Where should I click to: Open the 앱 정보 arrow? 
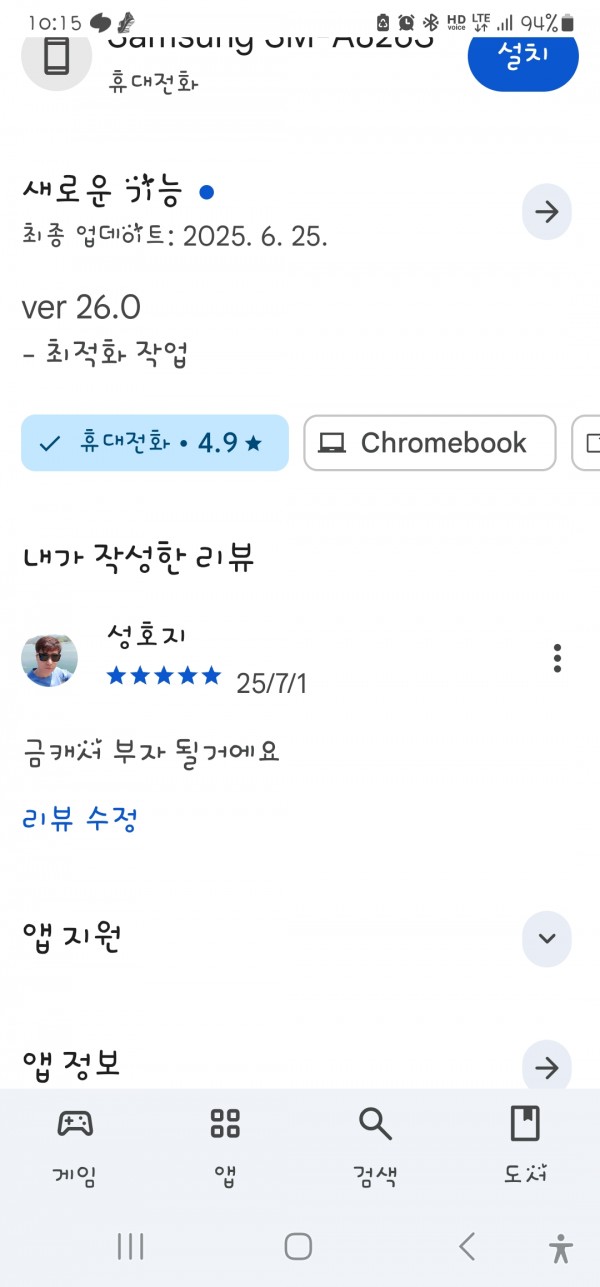pyautogui.click(x=547, y=1067)
